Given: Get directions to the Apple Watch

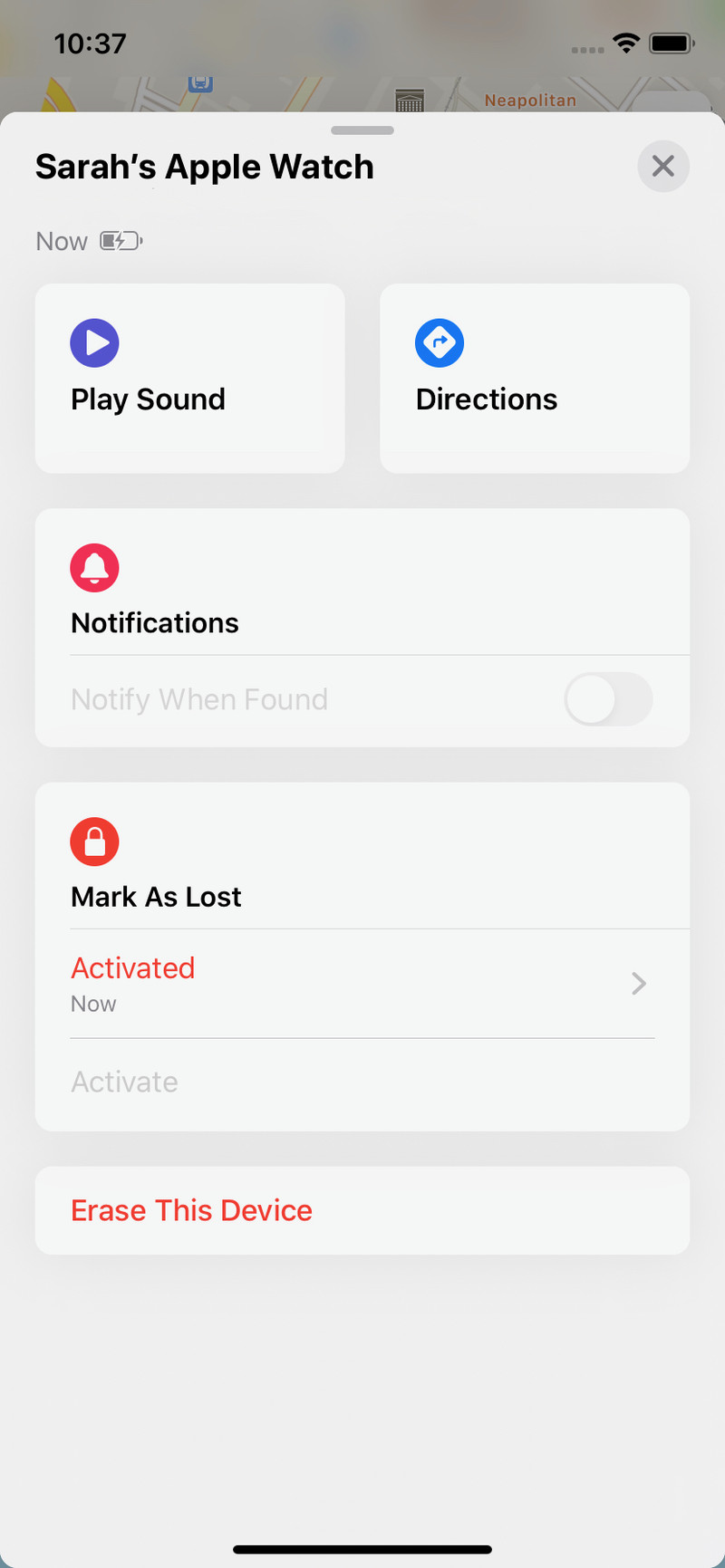Looking at the screenshot, I should coord(534,378).
